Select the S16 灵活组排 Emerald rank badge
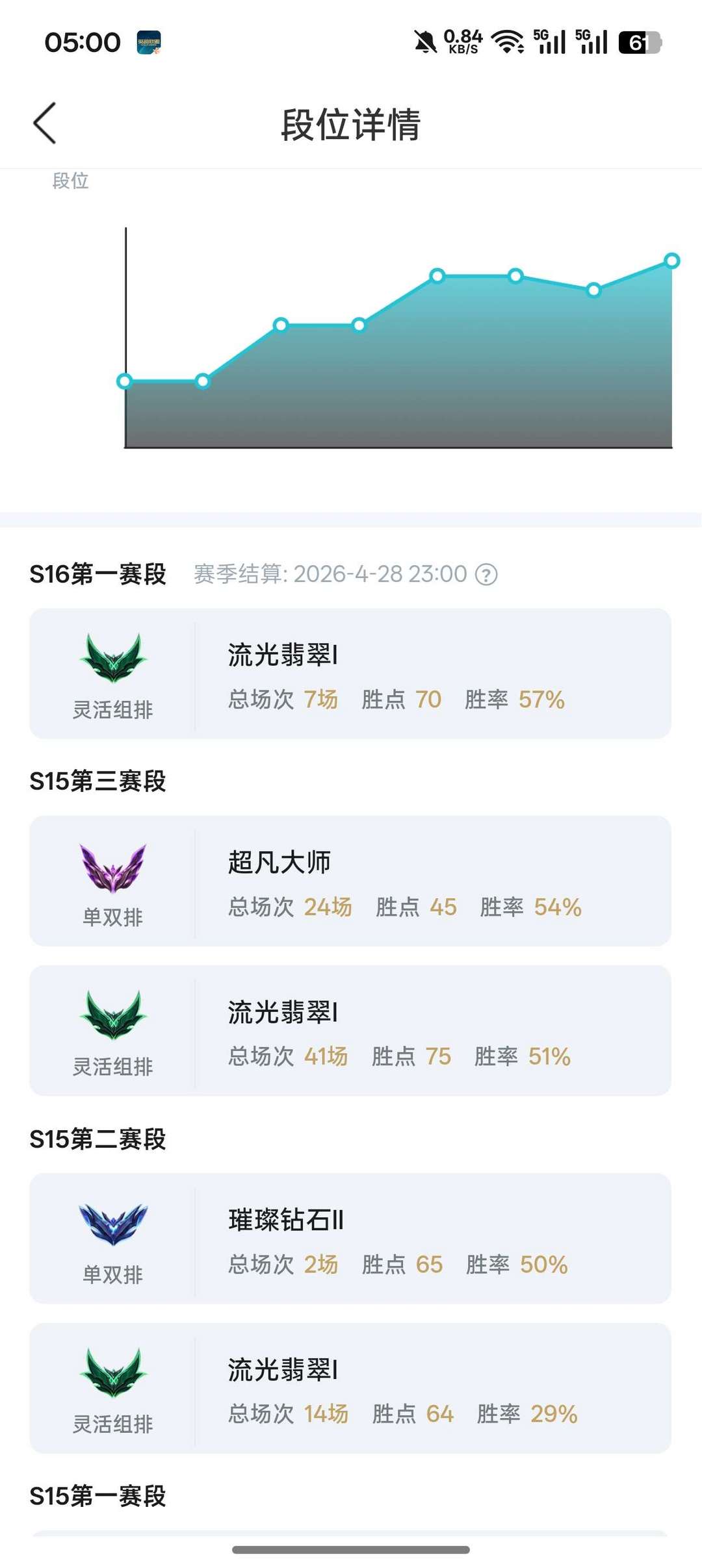The width and height of the screenshot is (702, 1568). click(112, 656)
